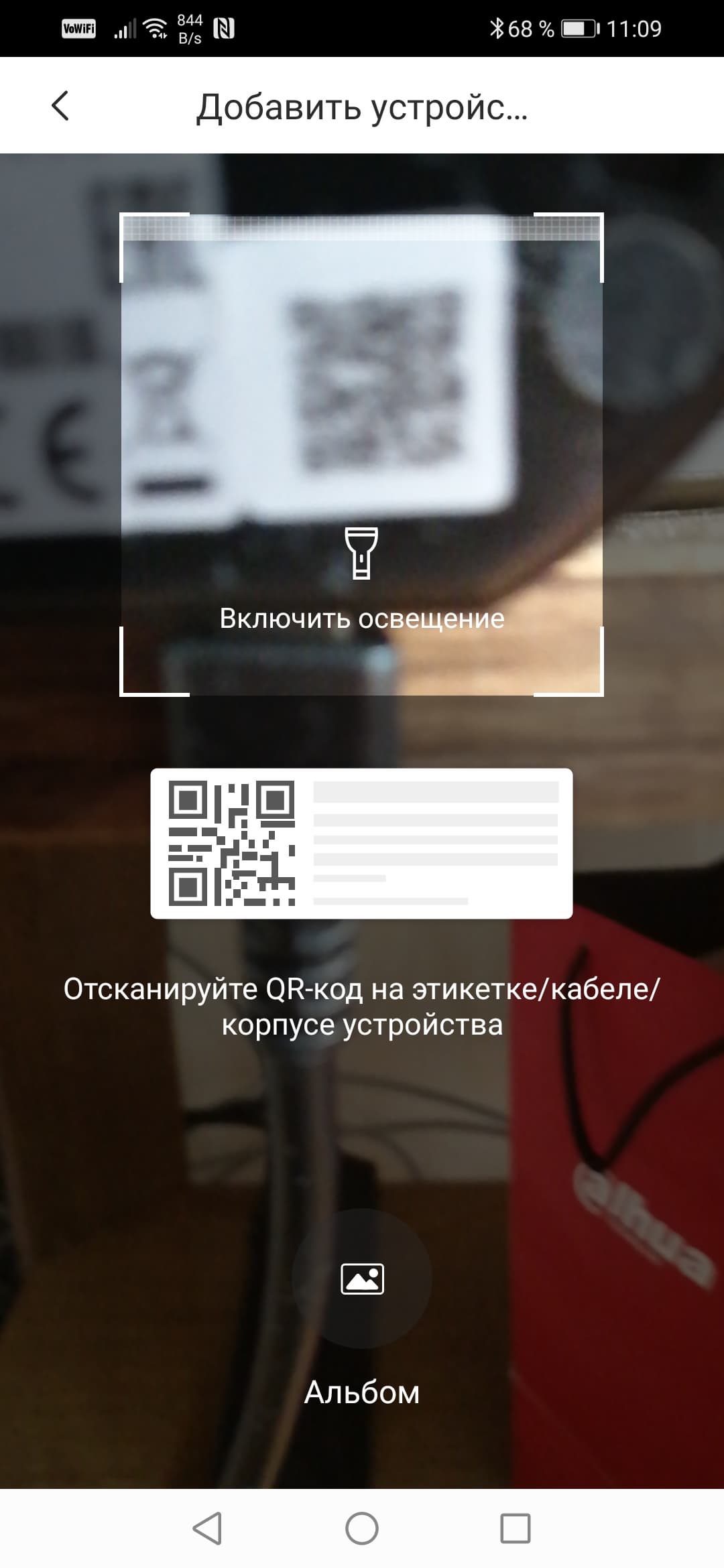
Task: Tap the system home button
Action: pyautogui.click(x=362, y=1528)
